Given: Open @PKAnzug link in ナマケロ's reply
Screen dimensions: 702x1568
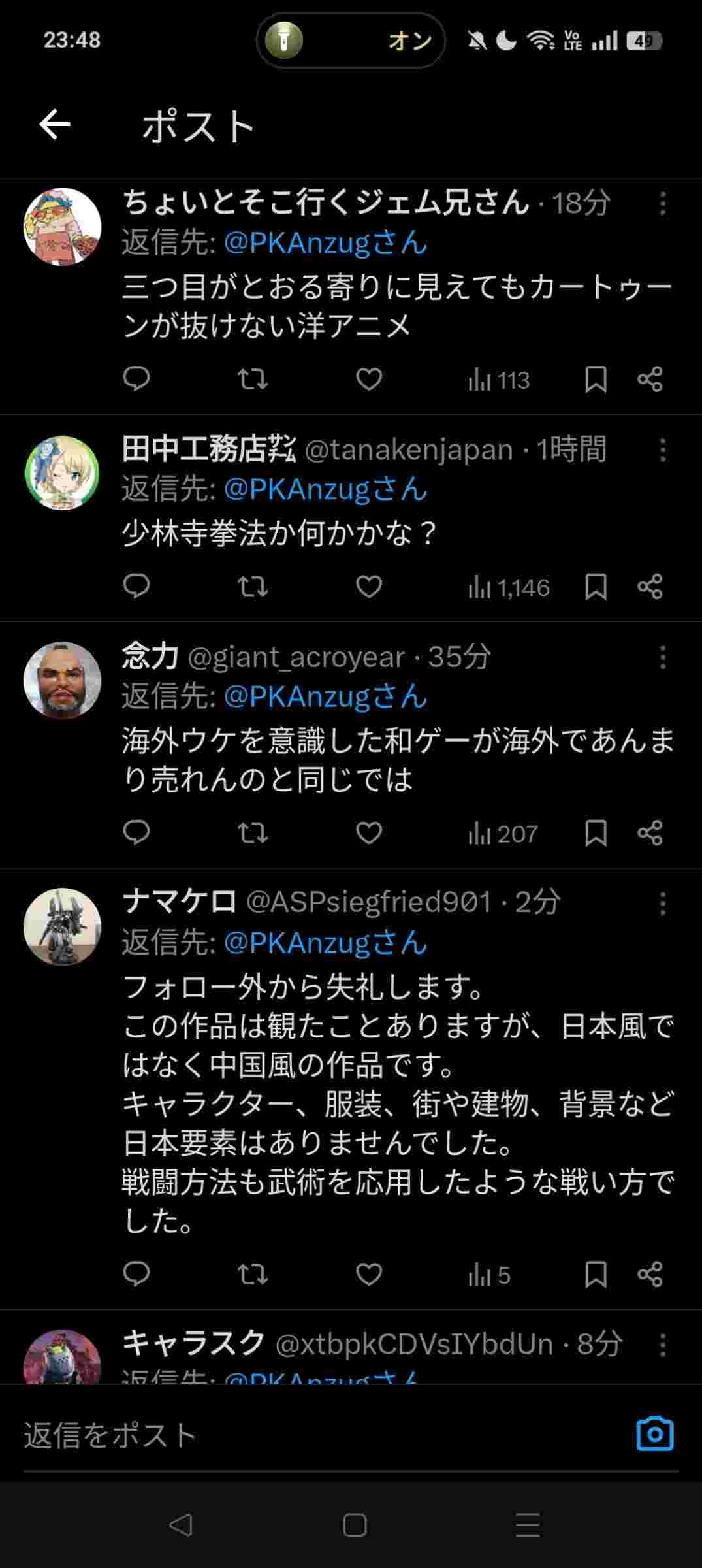Looking at the screenshot, I should pyautogui.click(x=325, y=943).
